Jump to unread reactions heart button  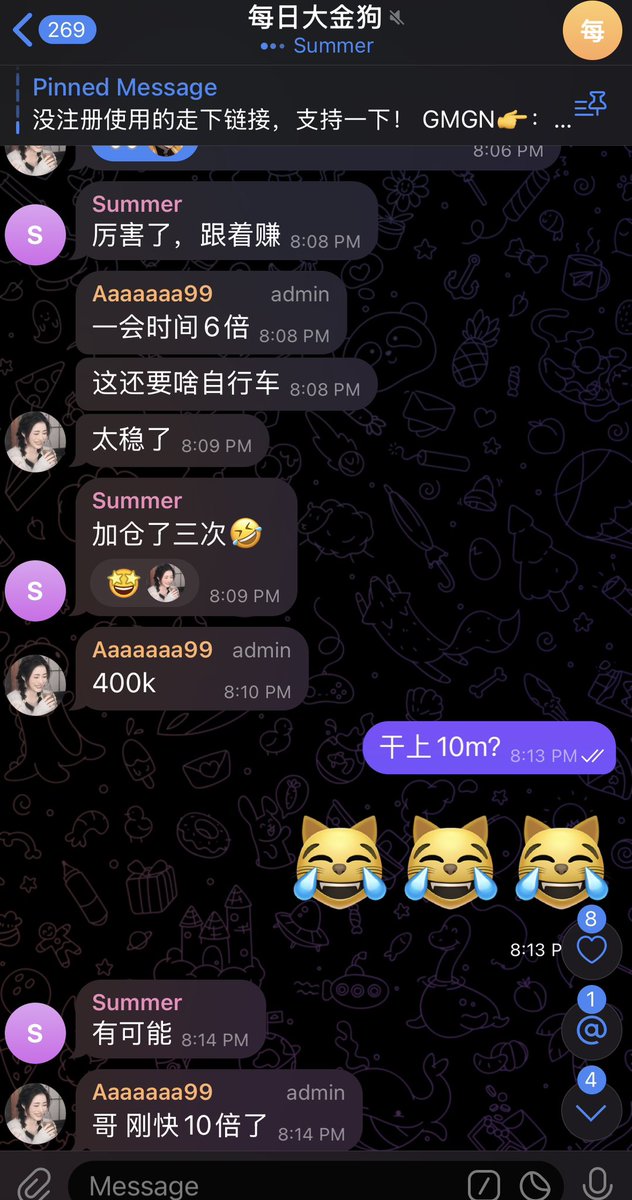591,950
